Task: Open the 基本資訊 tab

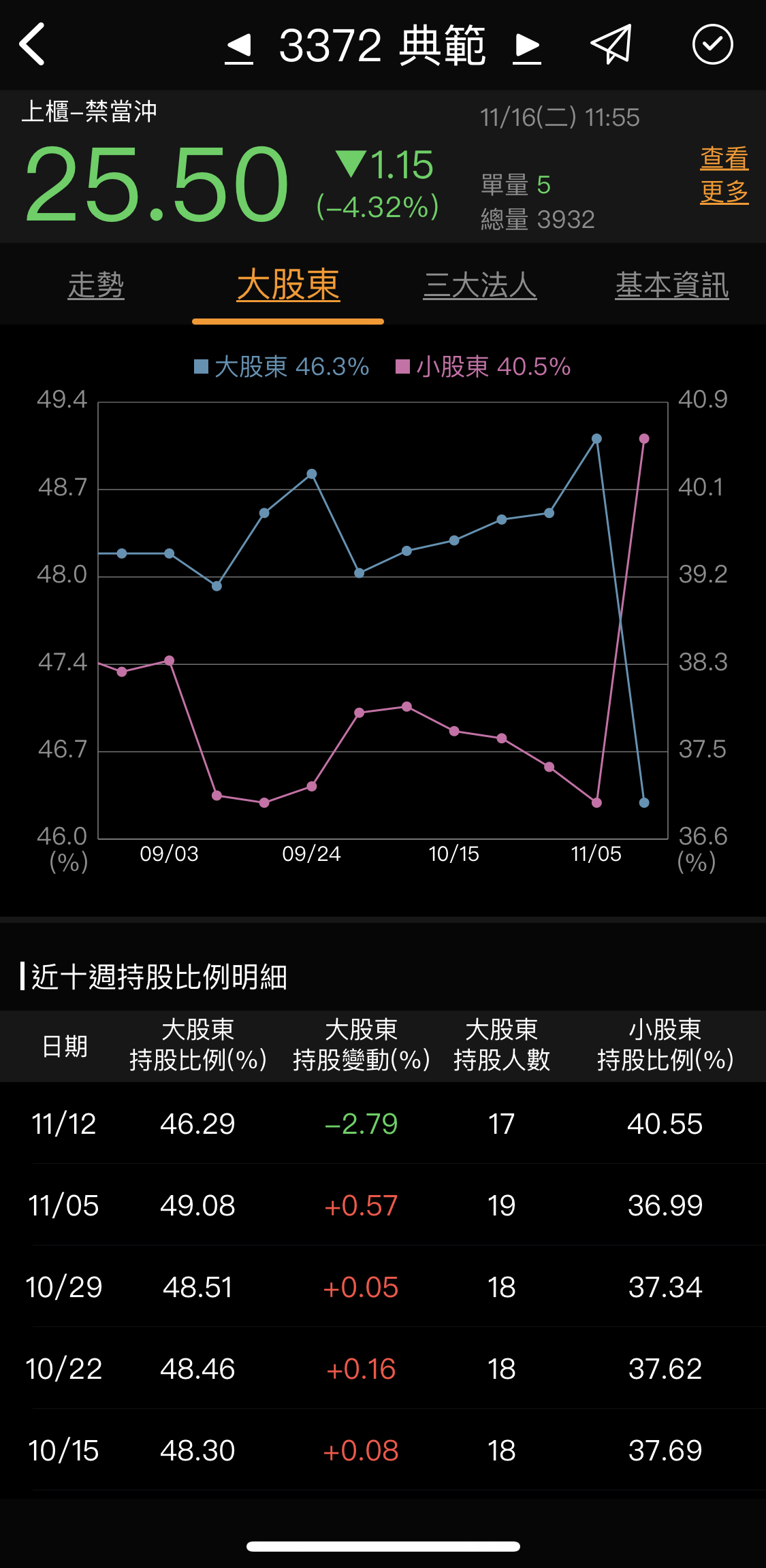Action: pos(672,286)
